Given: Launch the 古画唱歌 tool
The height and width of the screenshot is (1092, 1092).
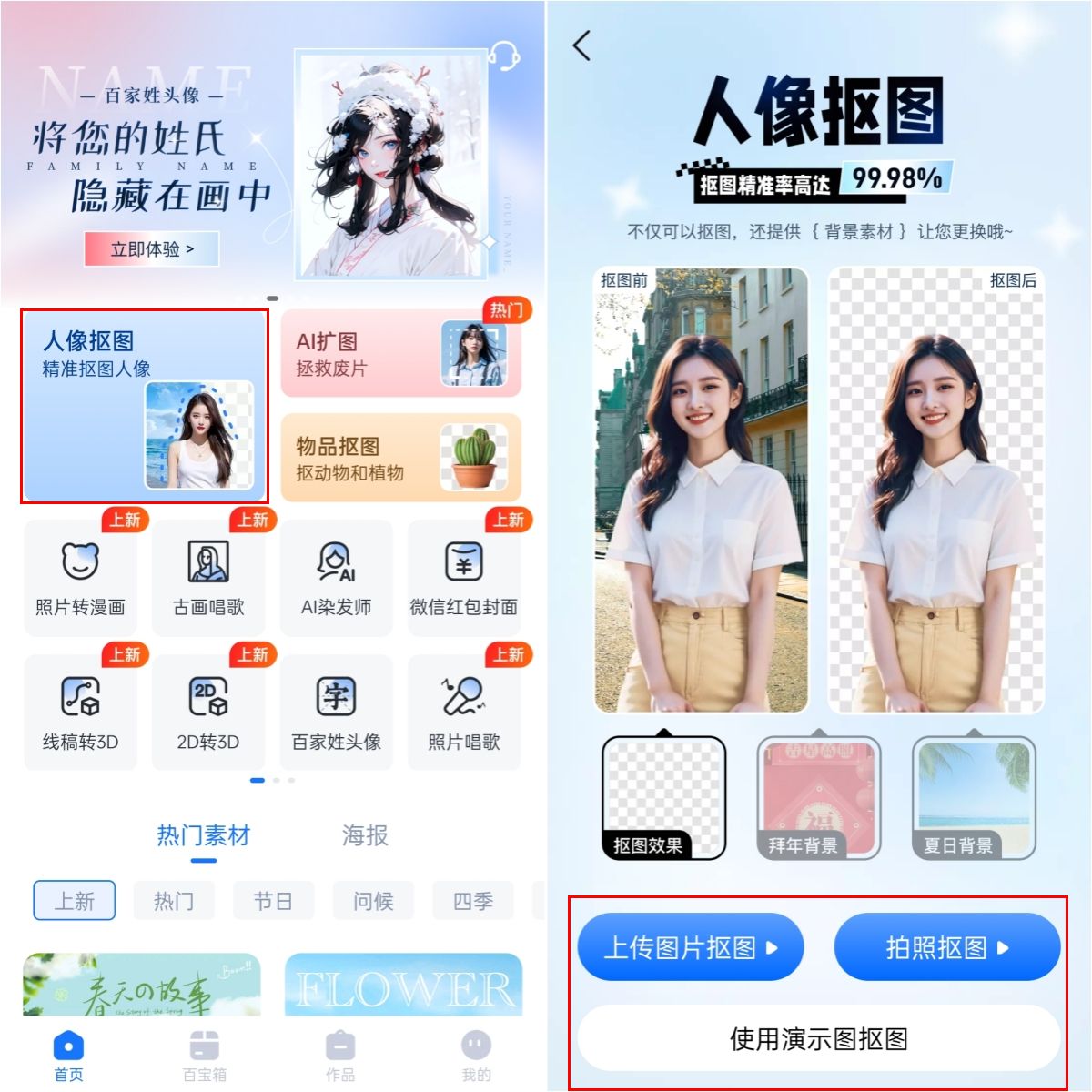Looking at the screenshot, I should (x=208, y=578).
